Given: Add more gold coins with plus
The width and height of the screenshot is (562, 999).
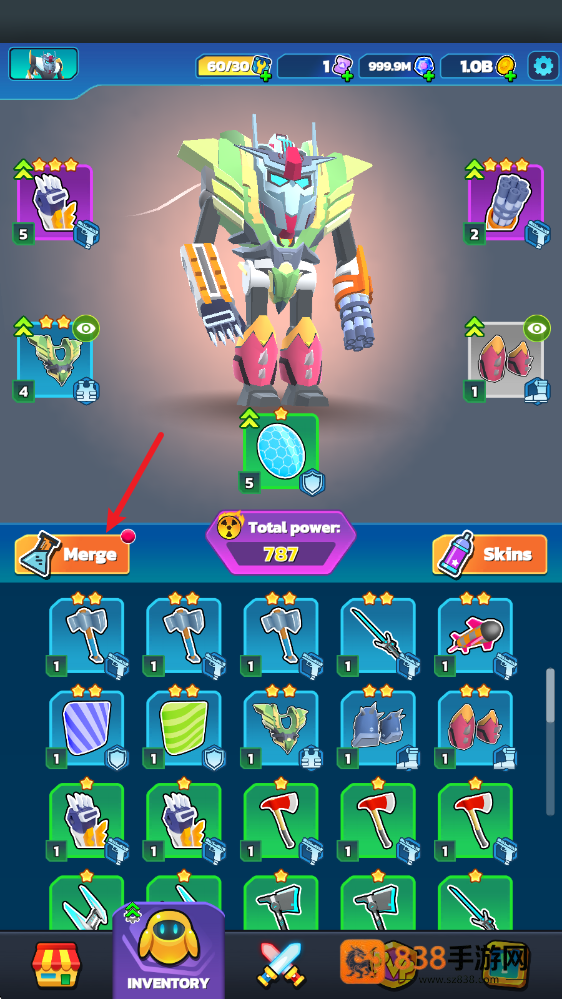Looking at the screenshot, I should click(511, 76).
